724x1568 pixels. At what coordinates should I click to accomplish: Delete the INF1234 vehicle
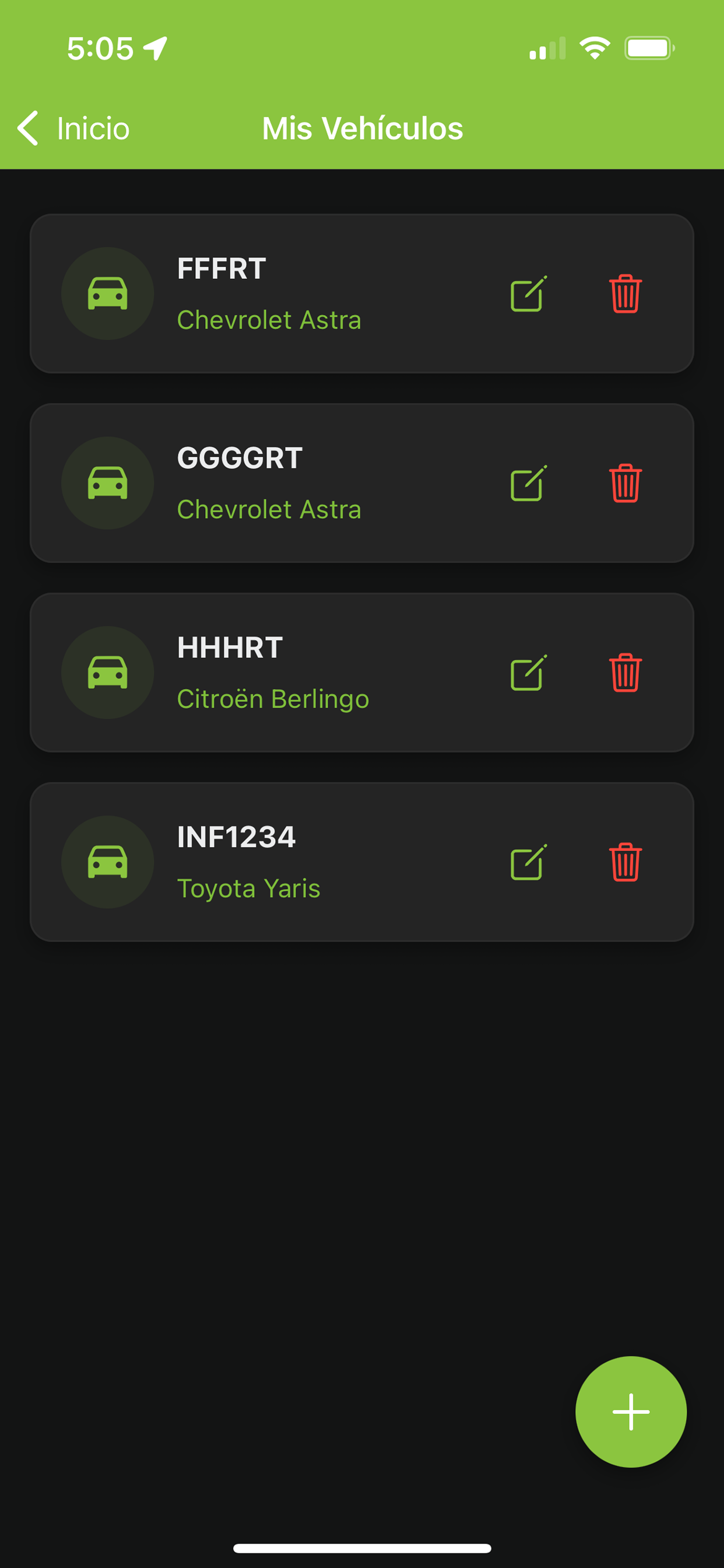coord(625,862)
